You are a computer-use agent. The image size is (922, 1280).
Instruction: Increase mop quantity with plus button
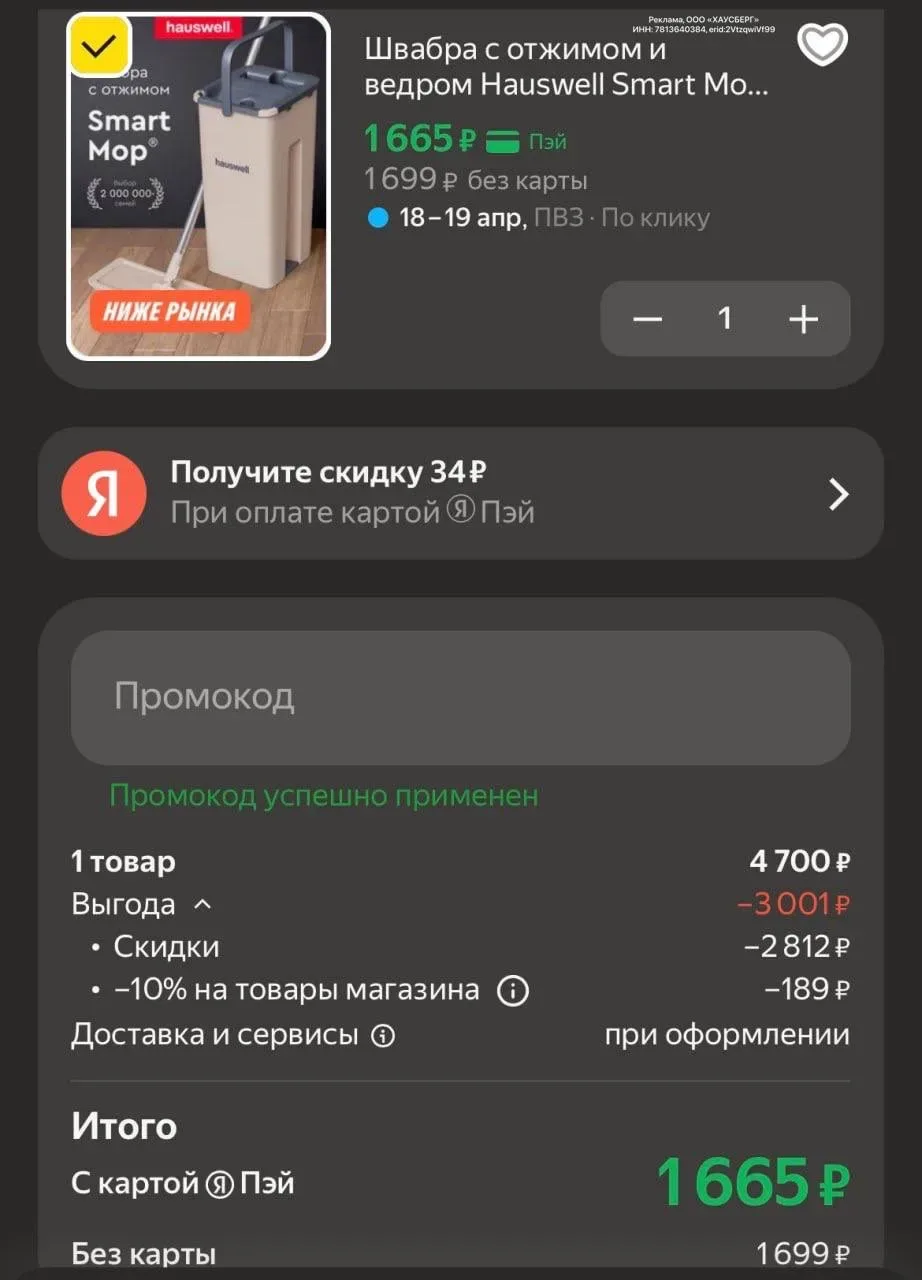click(x=803, y=319)
